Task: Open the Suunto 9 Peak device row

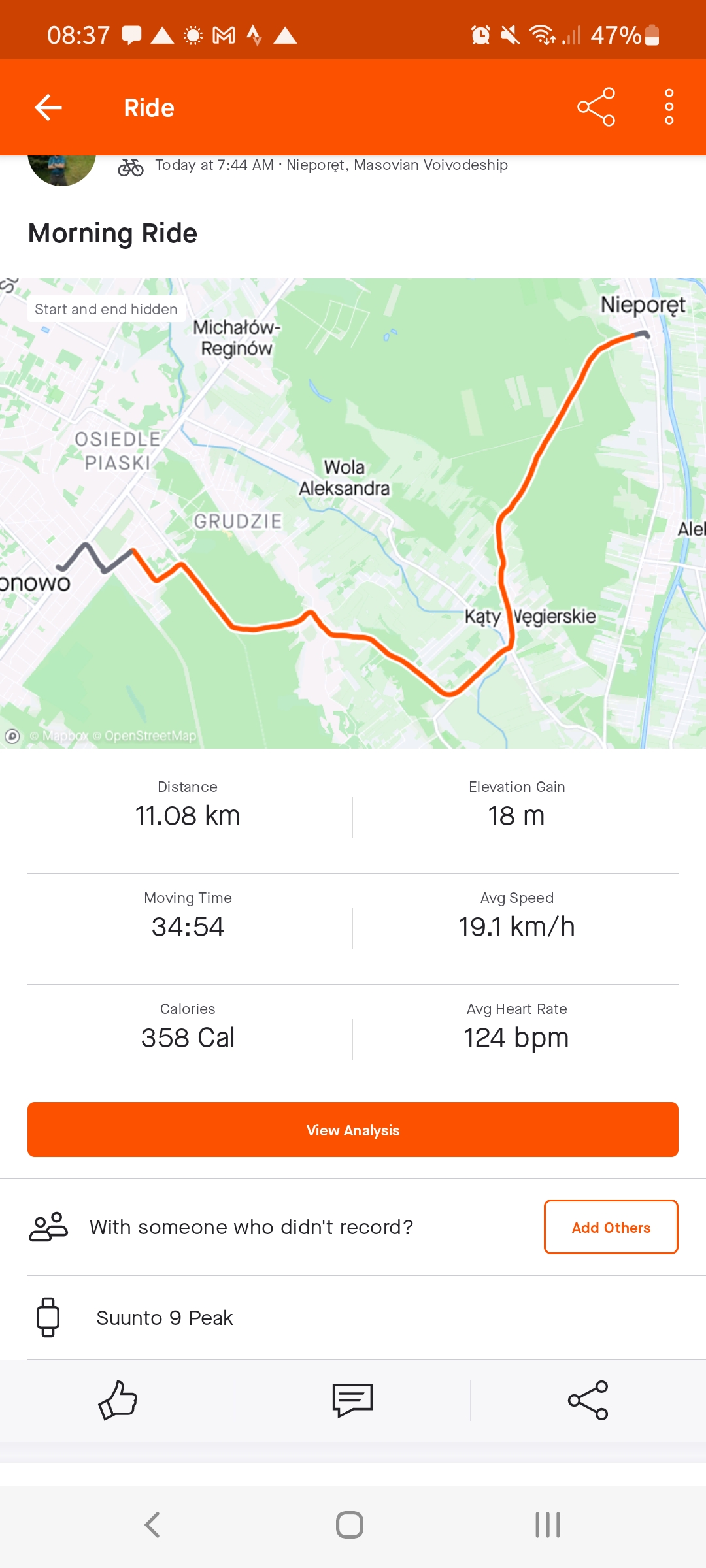Action: (353, 1318)
